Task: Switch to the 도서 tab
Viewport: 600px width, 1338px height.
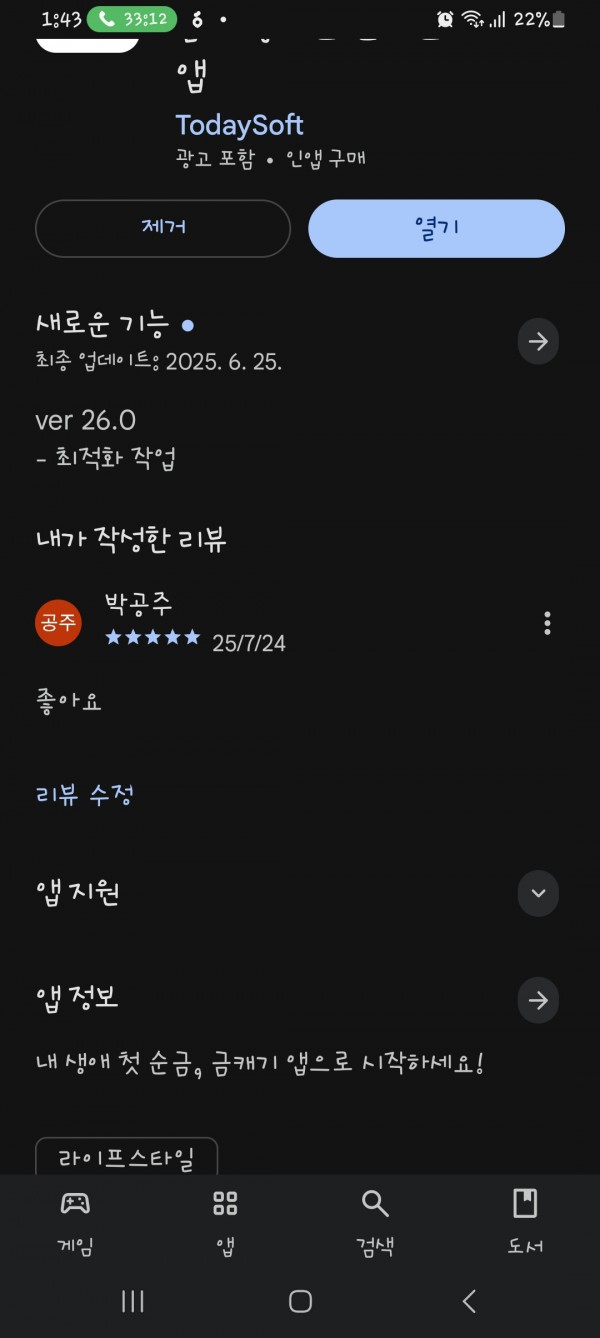Action: [524, 1221]
